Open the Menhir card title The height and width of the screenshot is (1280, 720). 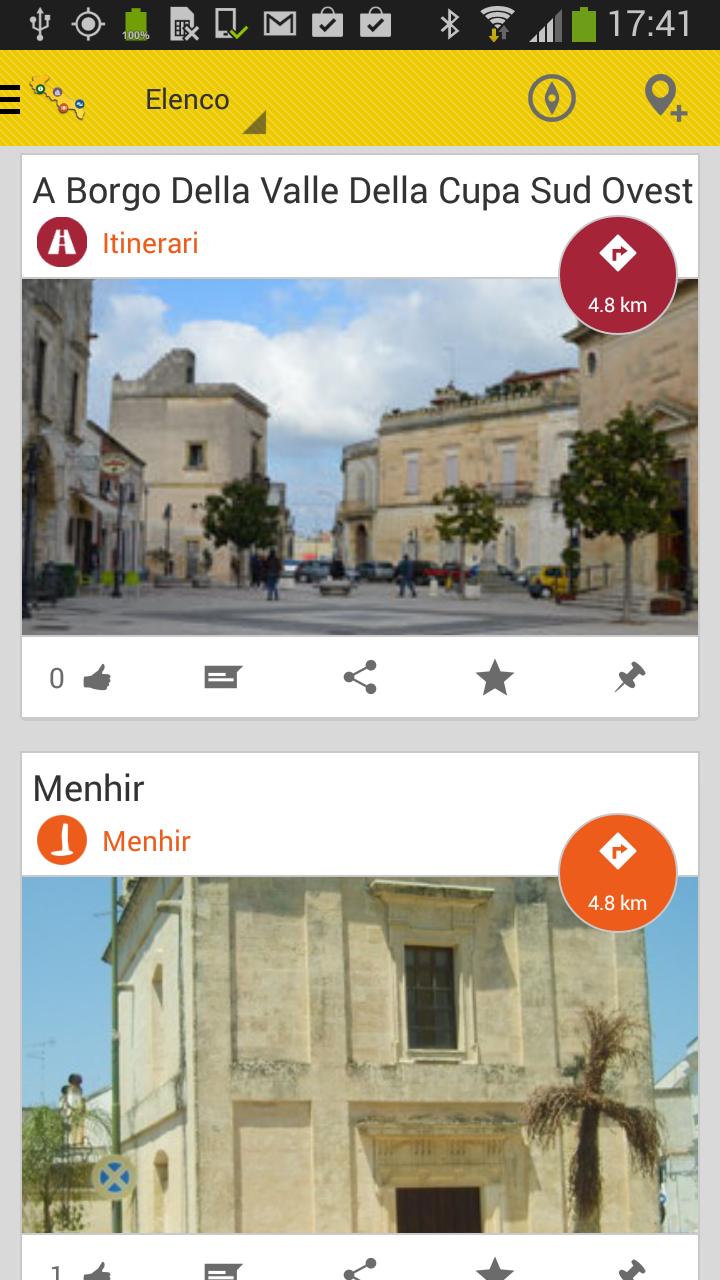pos(88,789)
